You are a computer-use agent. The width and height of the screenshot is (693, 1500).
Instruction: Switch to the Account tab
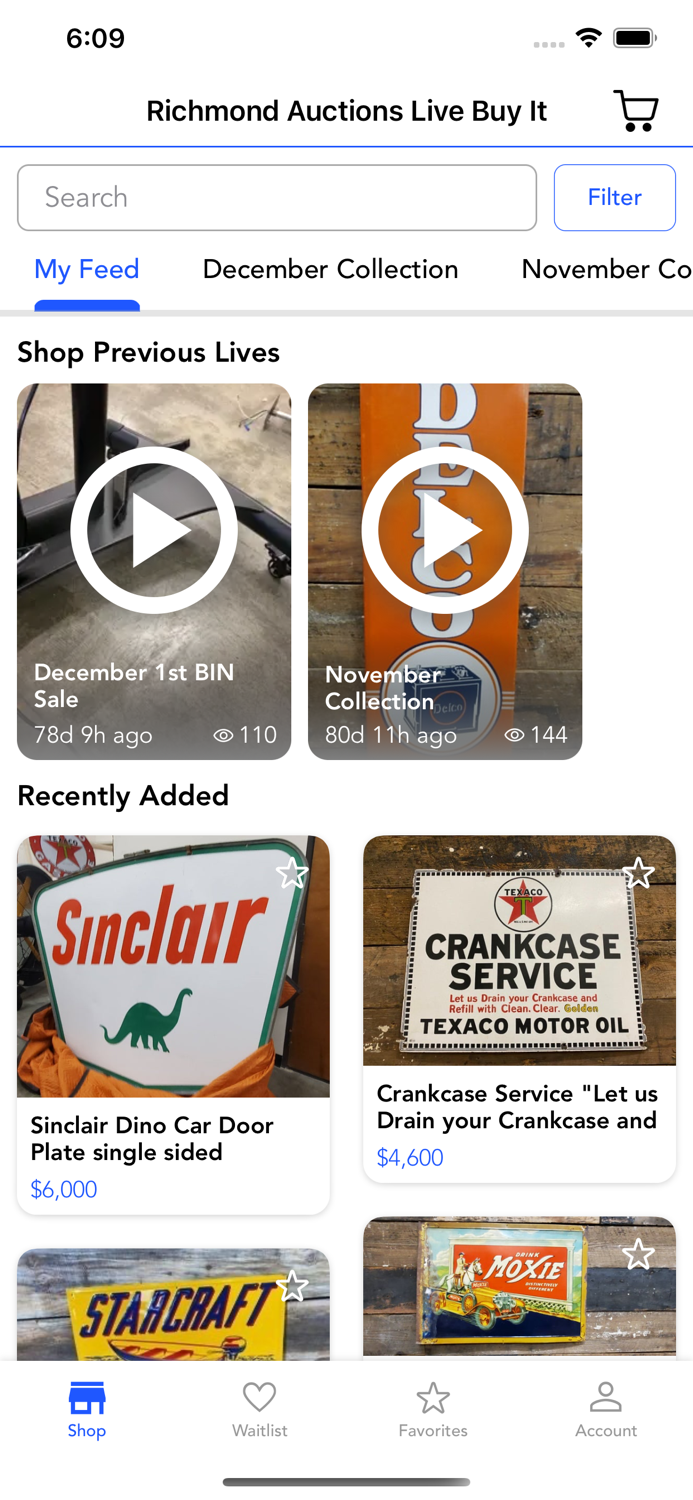coord(606,1410)
